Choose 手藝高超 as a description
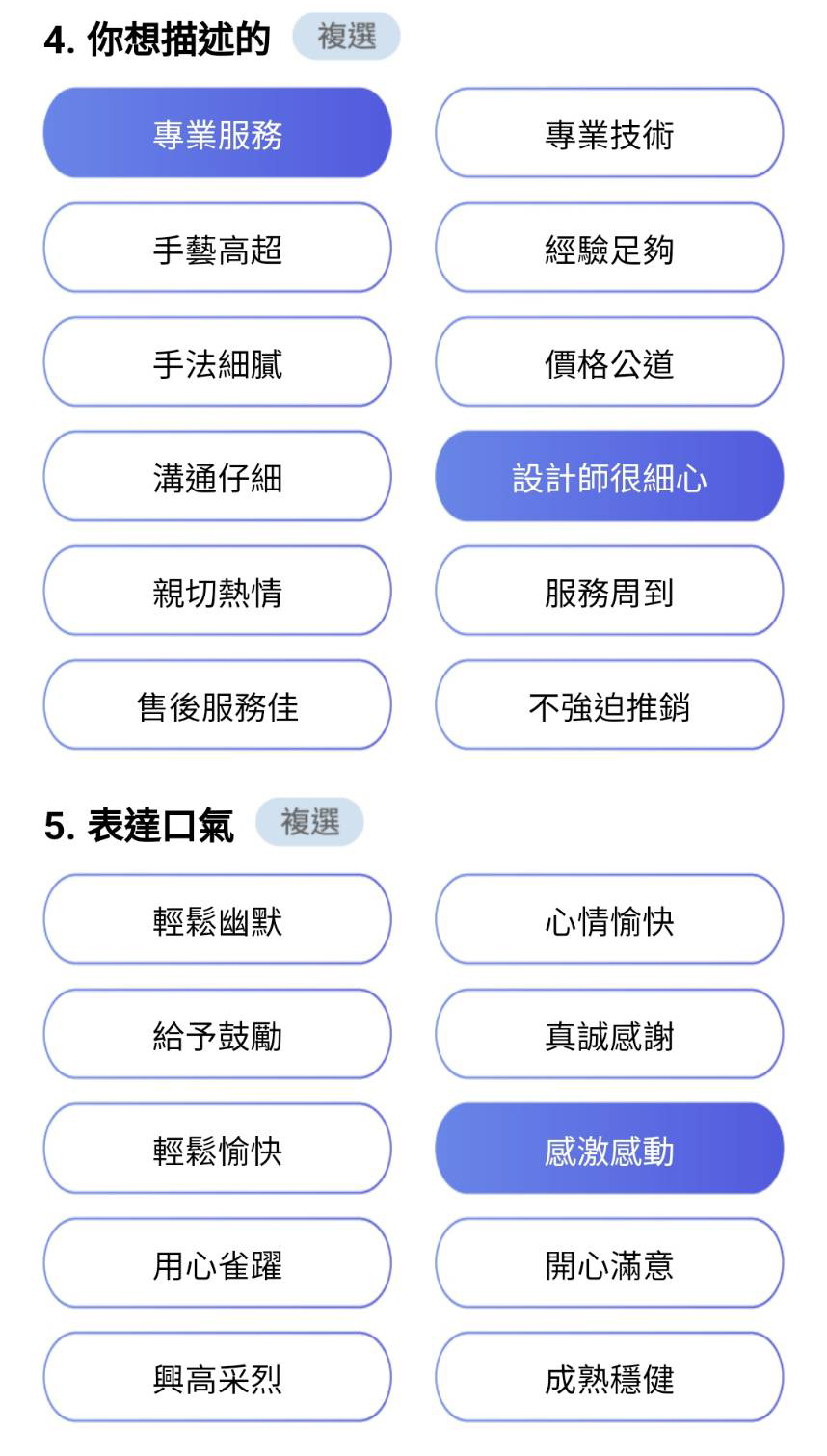Screen dimensions: 827x1456 click(217, 248)
